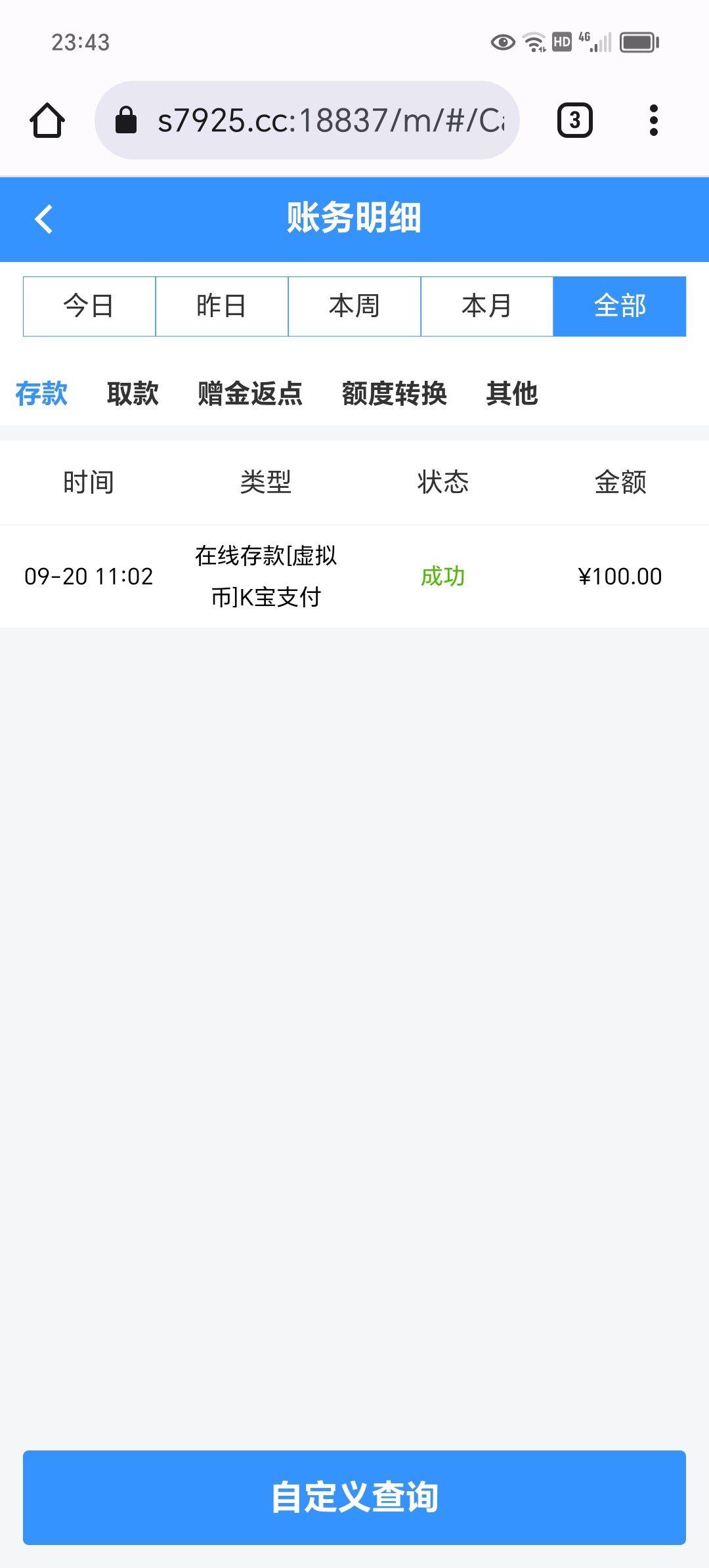Open the browser tab switcher showing 3 tabs
The height and width of the screenshot is (1568, 709).
[574, 120]
